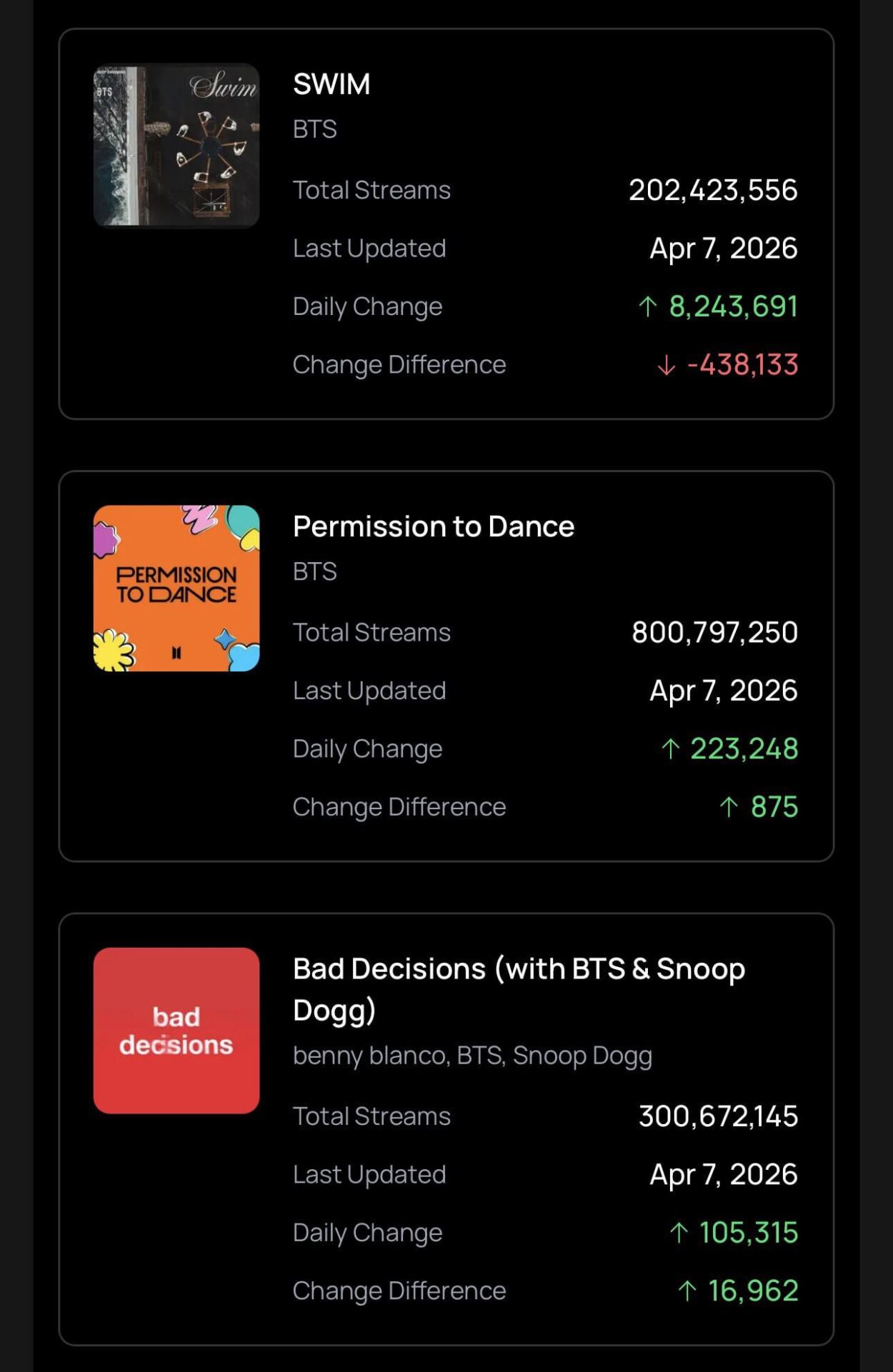Open the song titled SWIM

(331, 84)
